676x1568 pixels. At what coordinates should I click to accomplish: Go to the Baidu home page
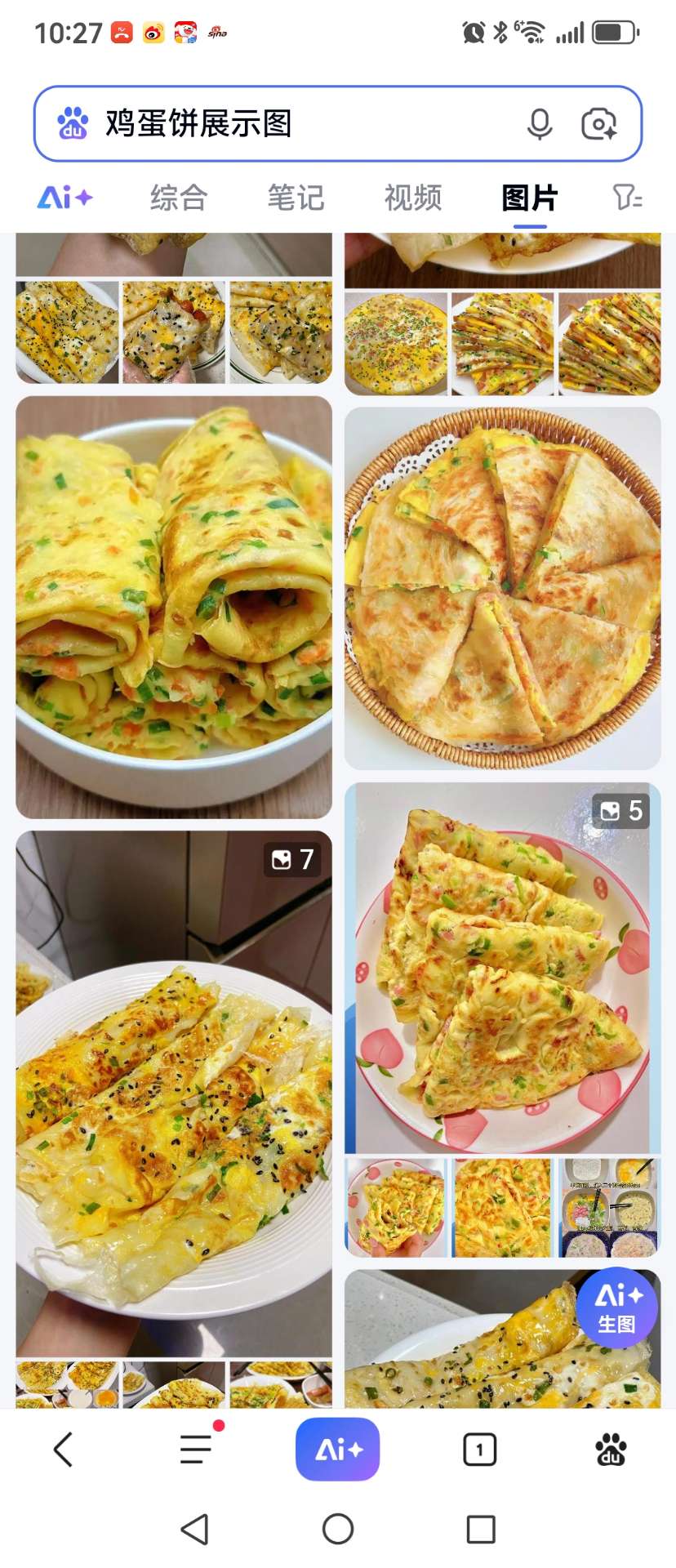[611, 1450]
